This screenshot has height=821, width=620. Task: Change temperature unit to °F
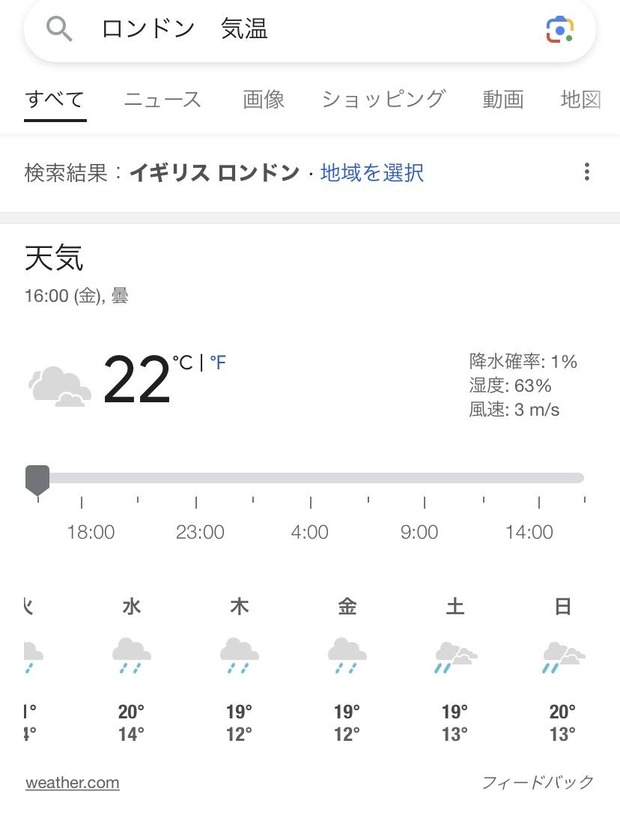coord(218,362)
